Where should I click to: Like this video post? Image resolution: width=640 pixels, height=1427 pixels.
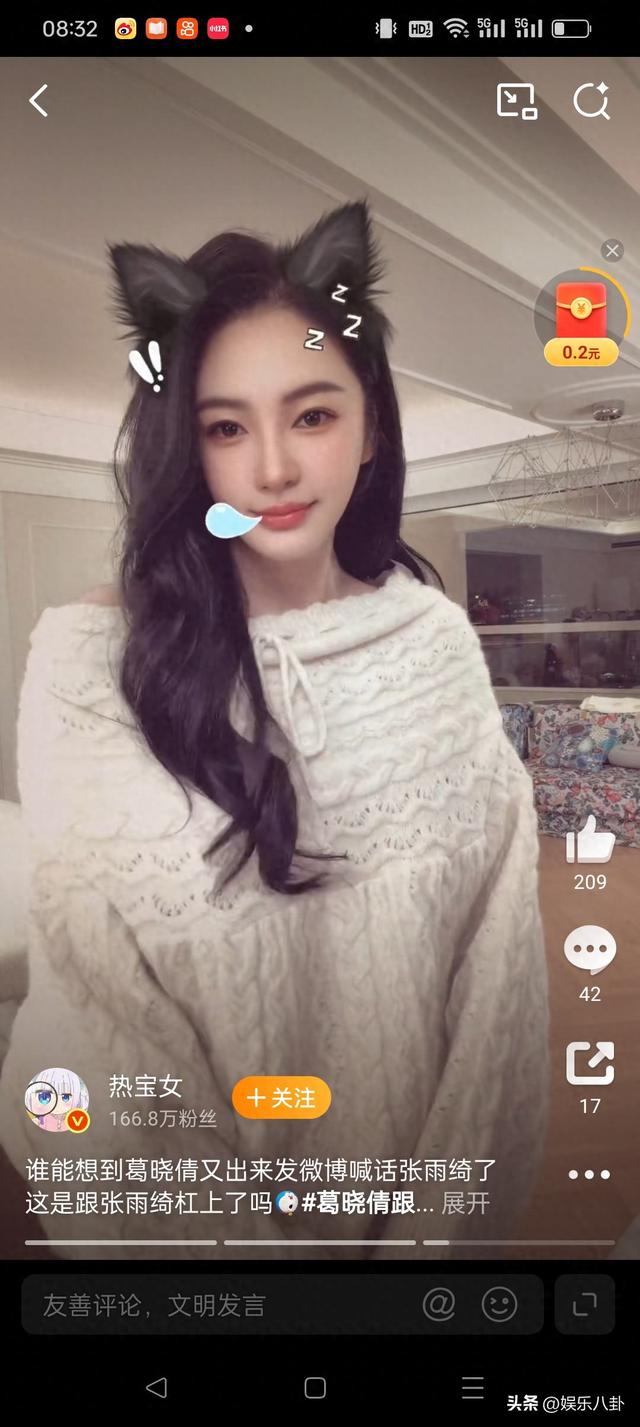pos(590,840)
